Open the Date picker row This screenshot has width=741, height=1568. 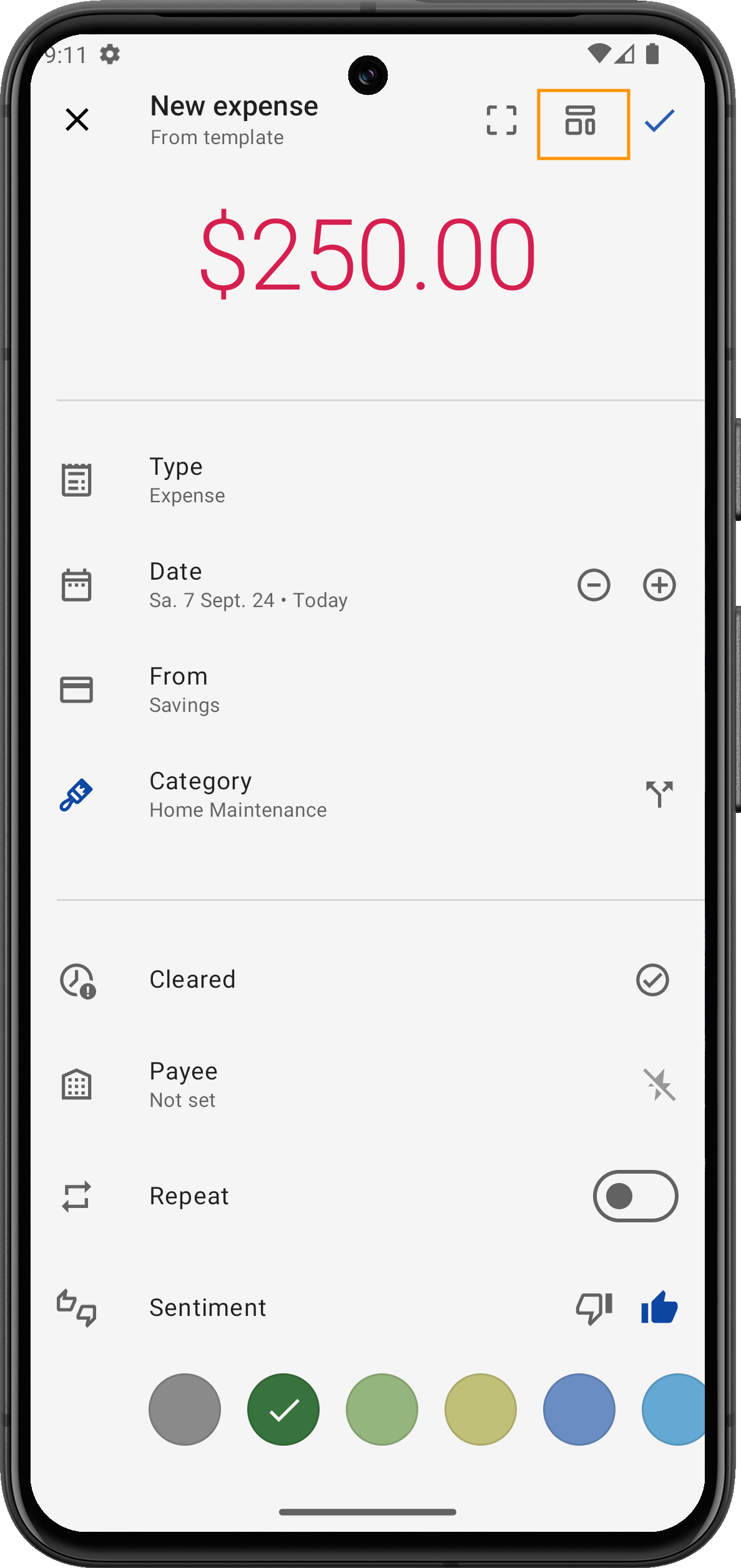pyautogui.click(x=250, y=585)
